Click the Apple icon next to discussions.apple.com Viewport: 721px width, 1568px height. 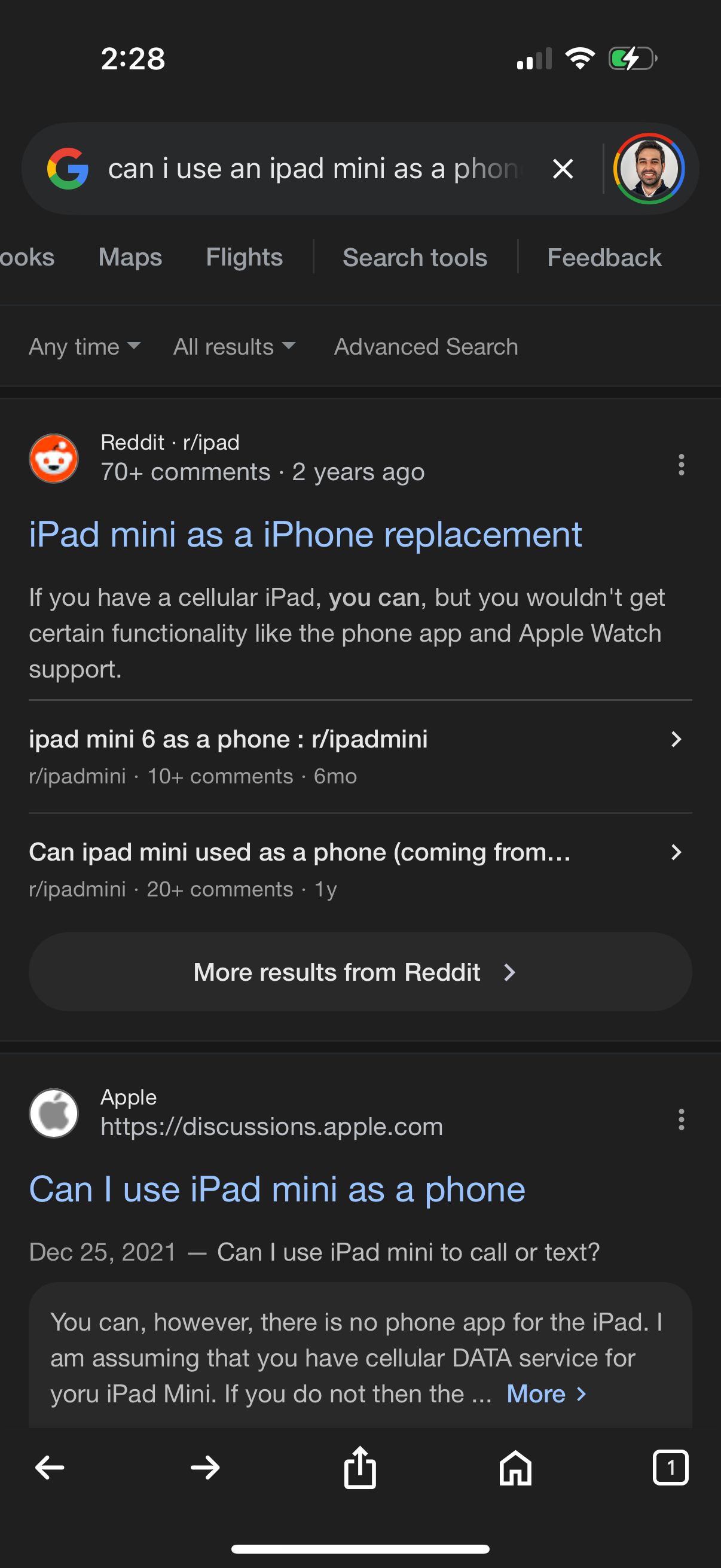pos(54,1112)
